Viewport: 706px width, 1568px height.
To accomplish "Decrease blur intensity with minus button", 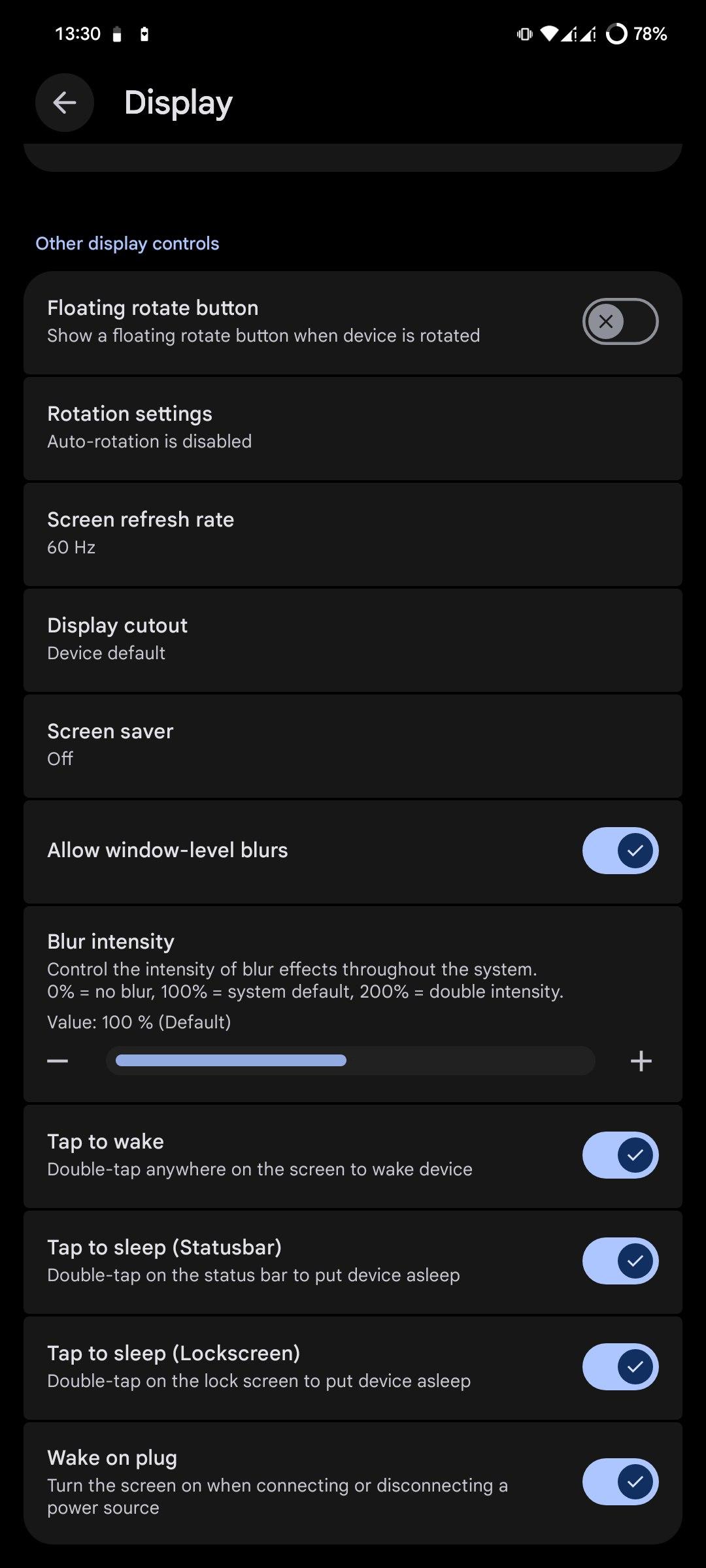I will [58, 1061].
